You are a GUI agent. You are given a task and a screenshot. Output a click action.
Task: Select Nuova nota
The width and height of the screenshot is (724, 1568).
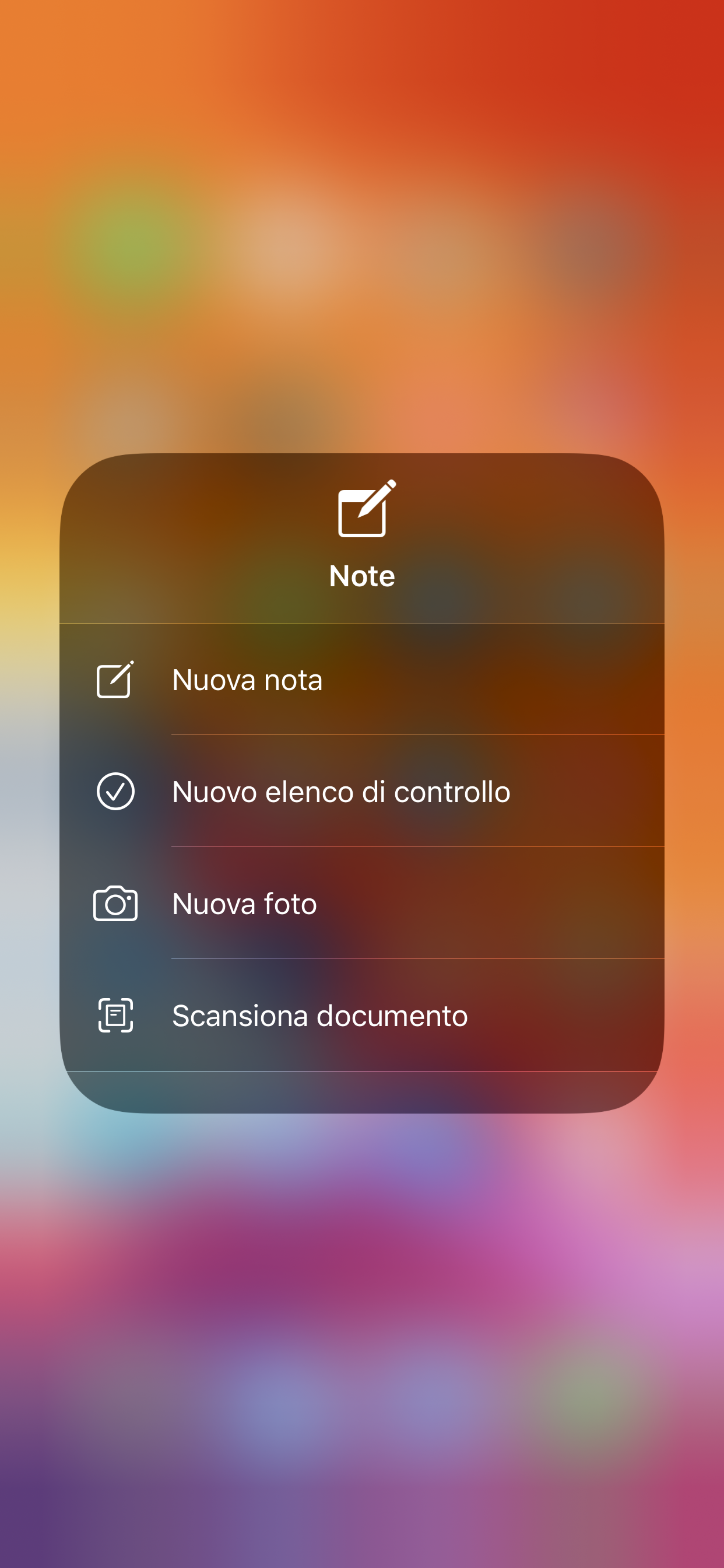point(361,680)
